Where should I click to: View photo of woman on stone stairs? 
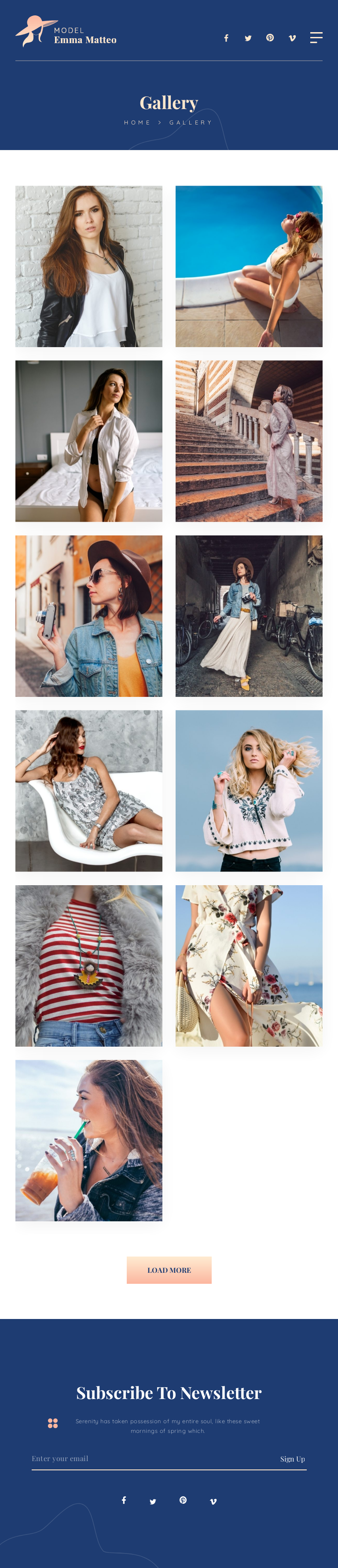pos(249,441)
